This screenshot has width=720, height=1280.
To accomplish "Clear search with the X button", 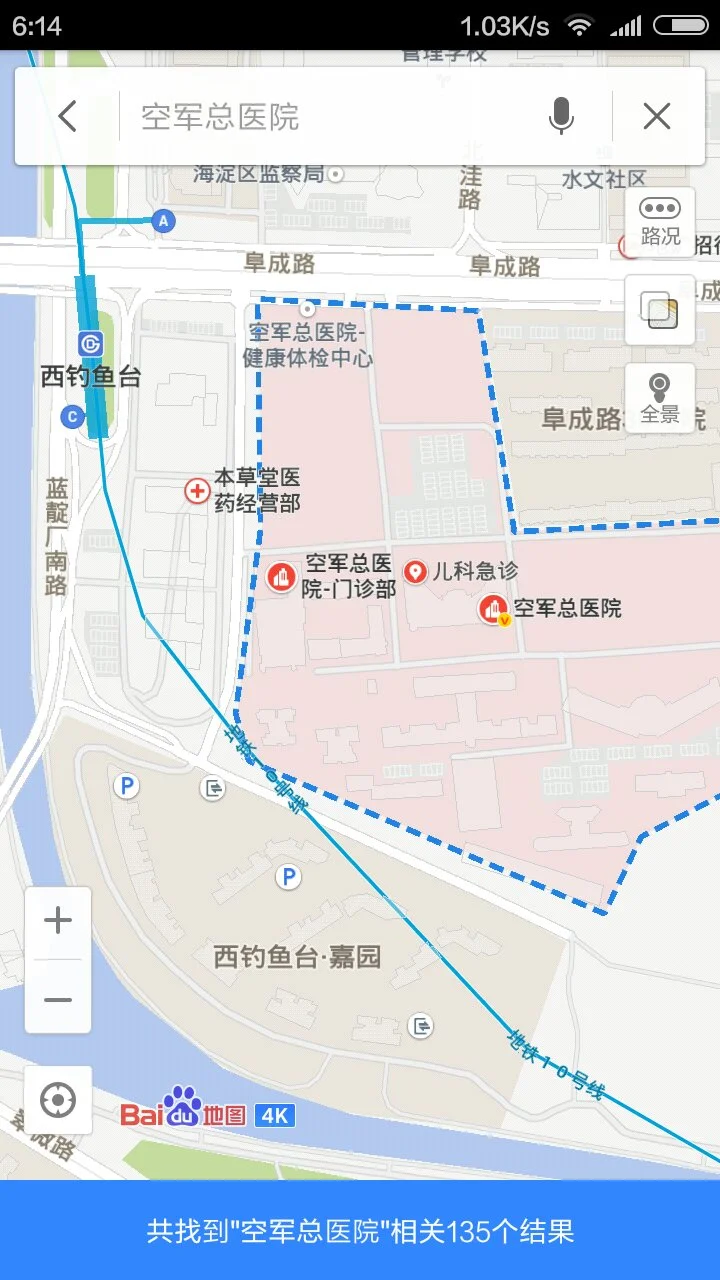I will coord(656,115).
